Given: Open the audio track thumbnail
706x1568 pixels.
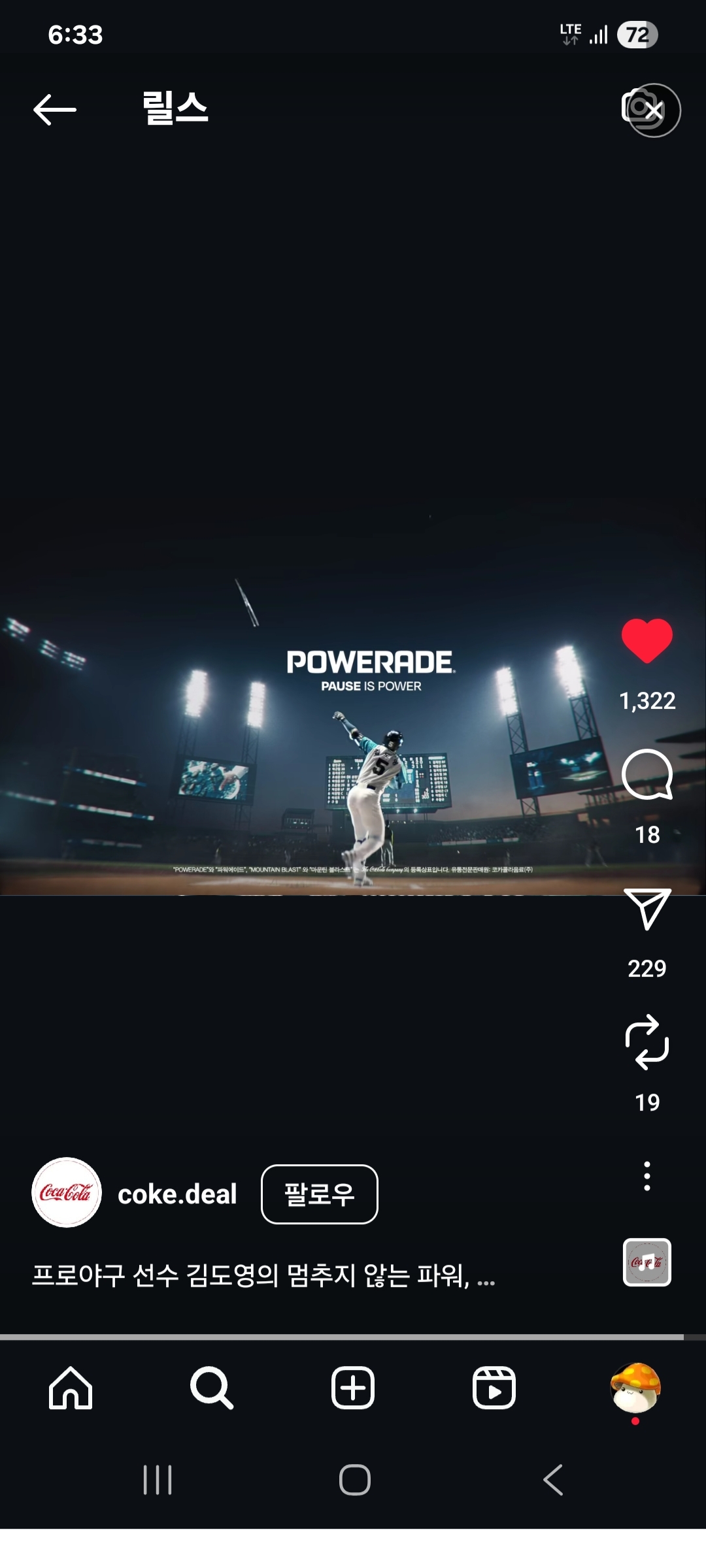Looking at the screenshot, I should tap(647, 1262).
